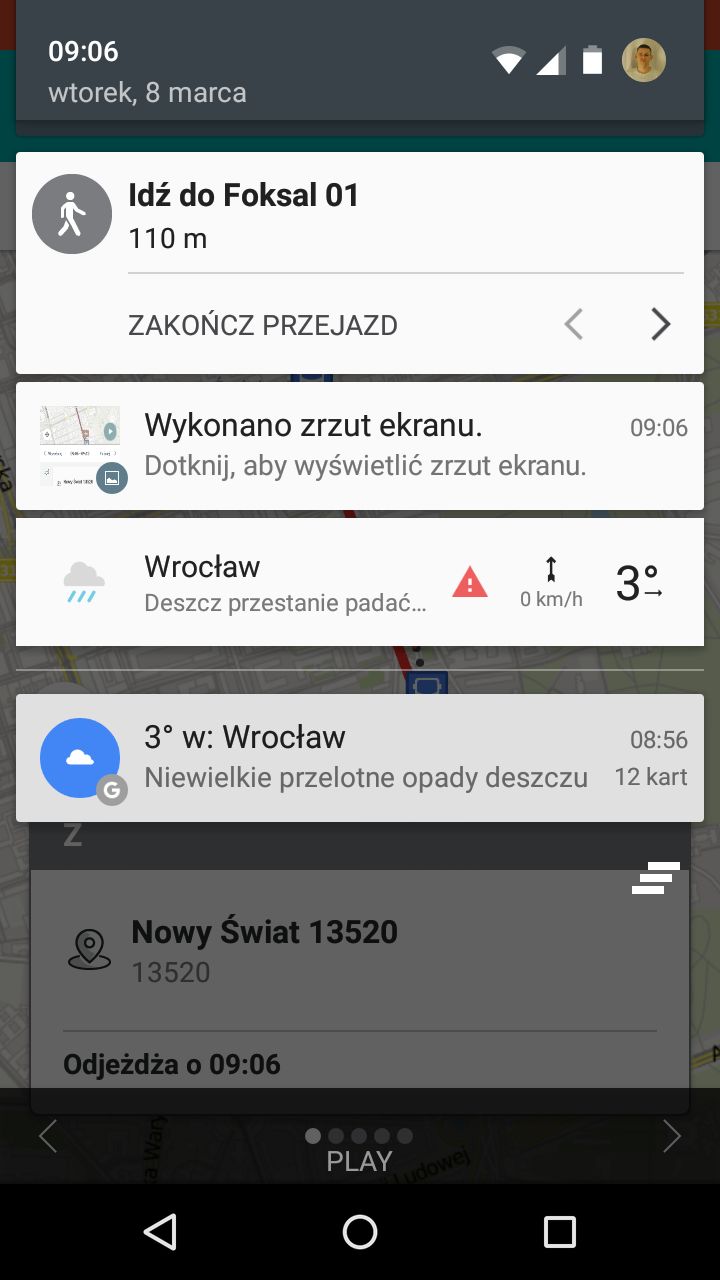Open the user profile avatar
This screenshot has height=1280, width=720.
coord(644,61)
